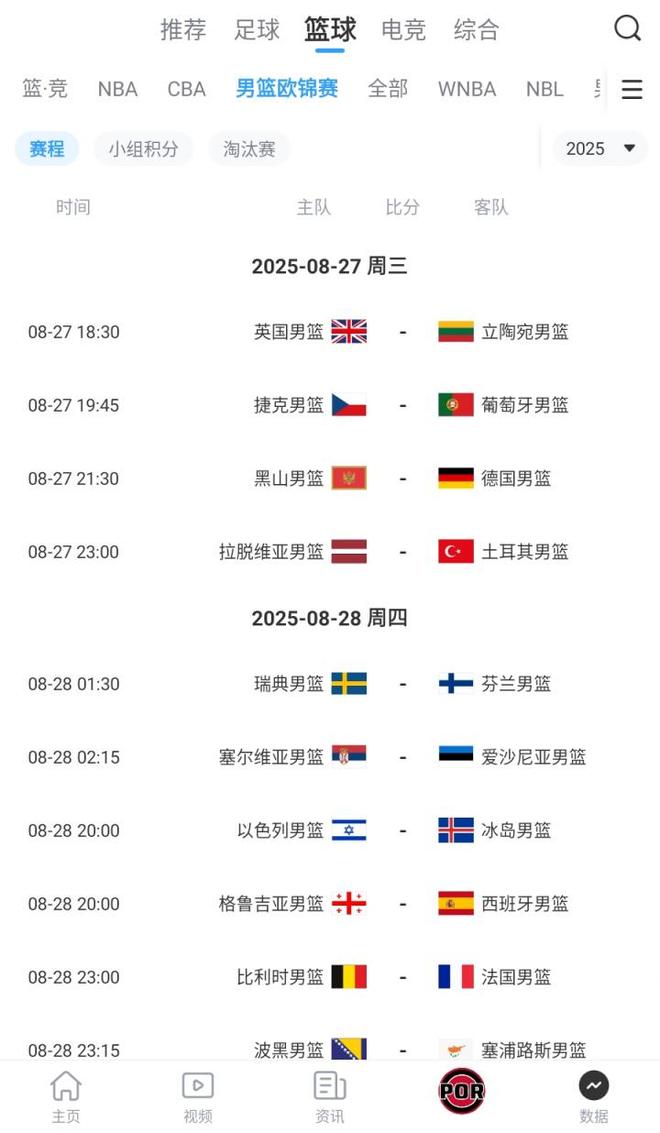Open match 英国男篮 vs 立陶宛男篮

[403, 332]
